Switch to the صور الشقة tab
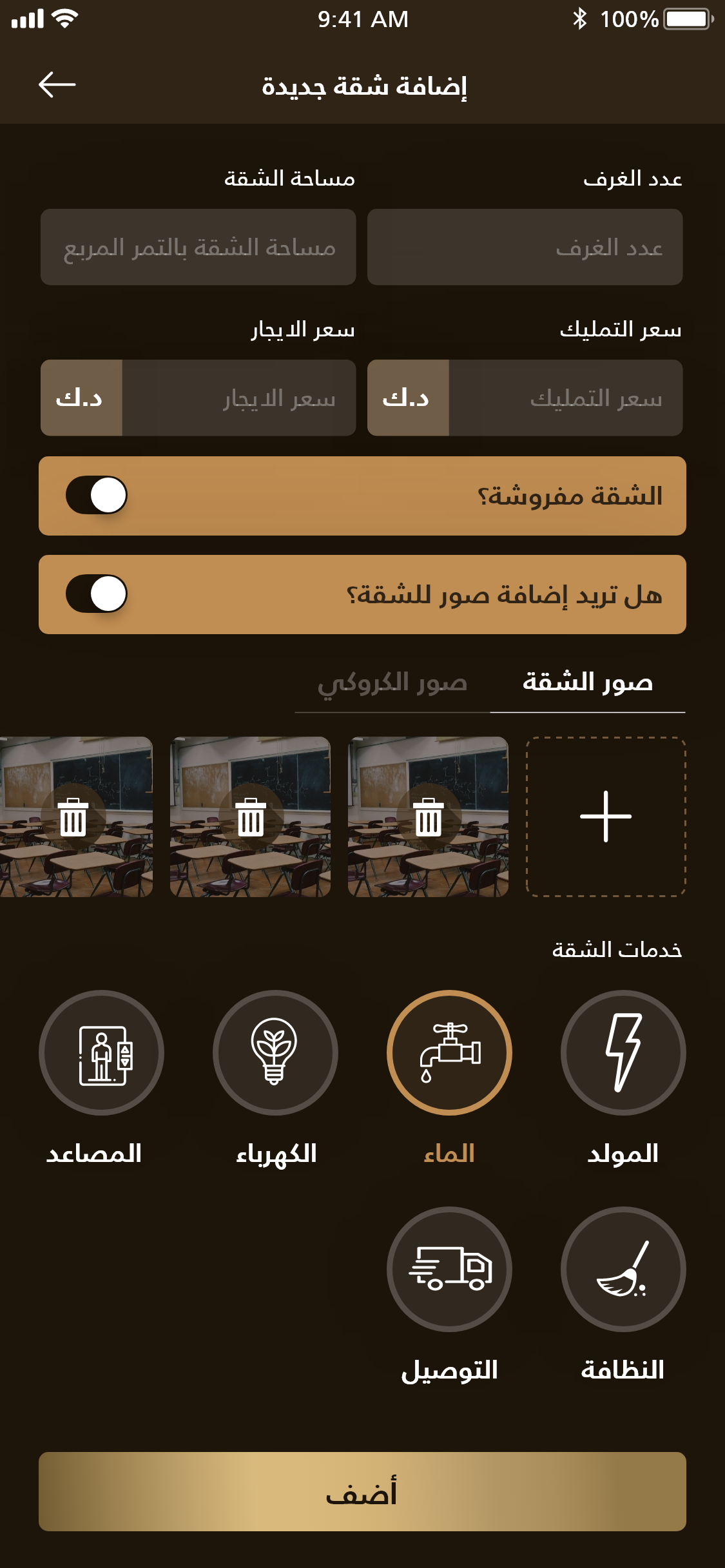 click(587, 682)
